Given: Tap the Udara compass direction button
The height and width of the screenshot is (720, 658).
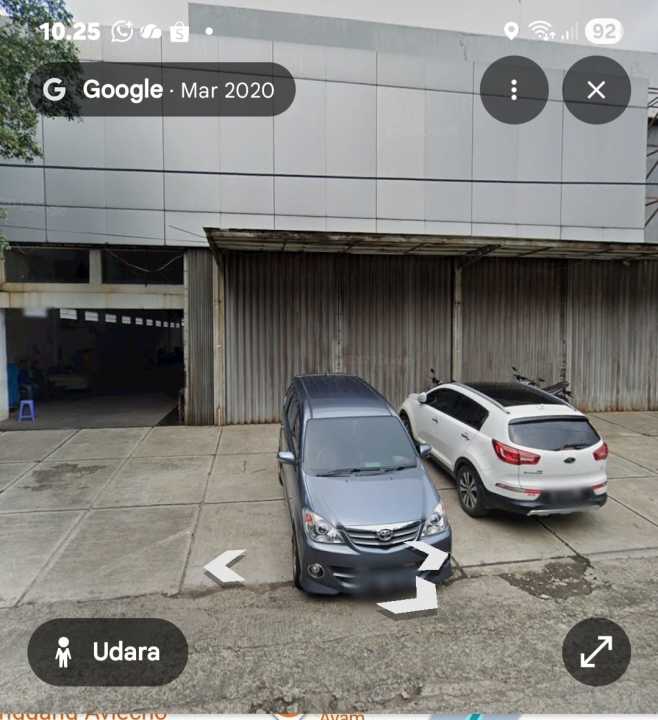Looking at the screenshot, I should (108, 652).
